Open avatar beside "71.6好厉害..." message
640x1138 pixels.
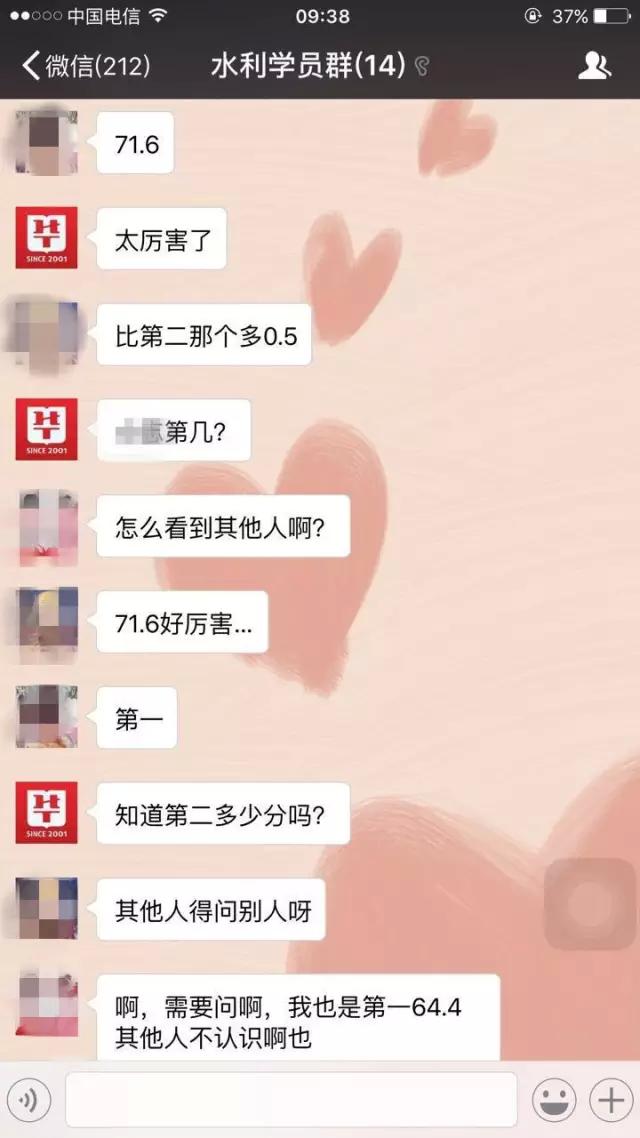coord(47,620)
